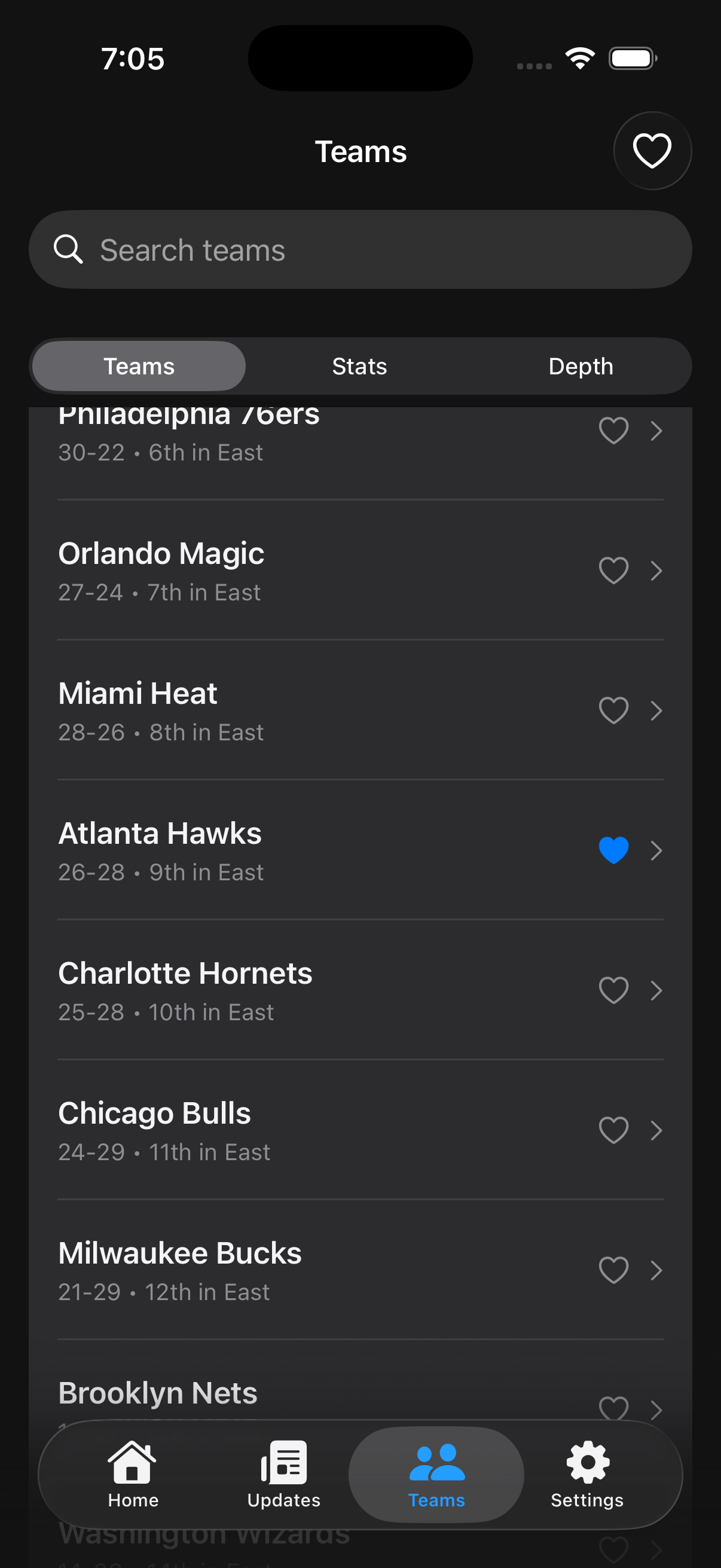Open the Settings tab
The image size is (721, 1568).
click(x=587, y=1474)
